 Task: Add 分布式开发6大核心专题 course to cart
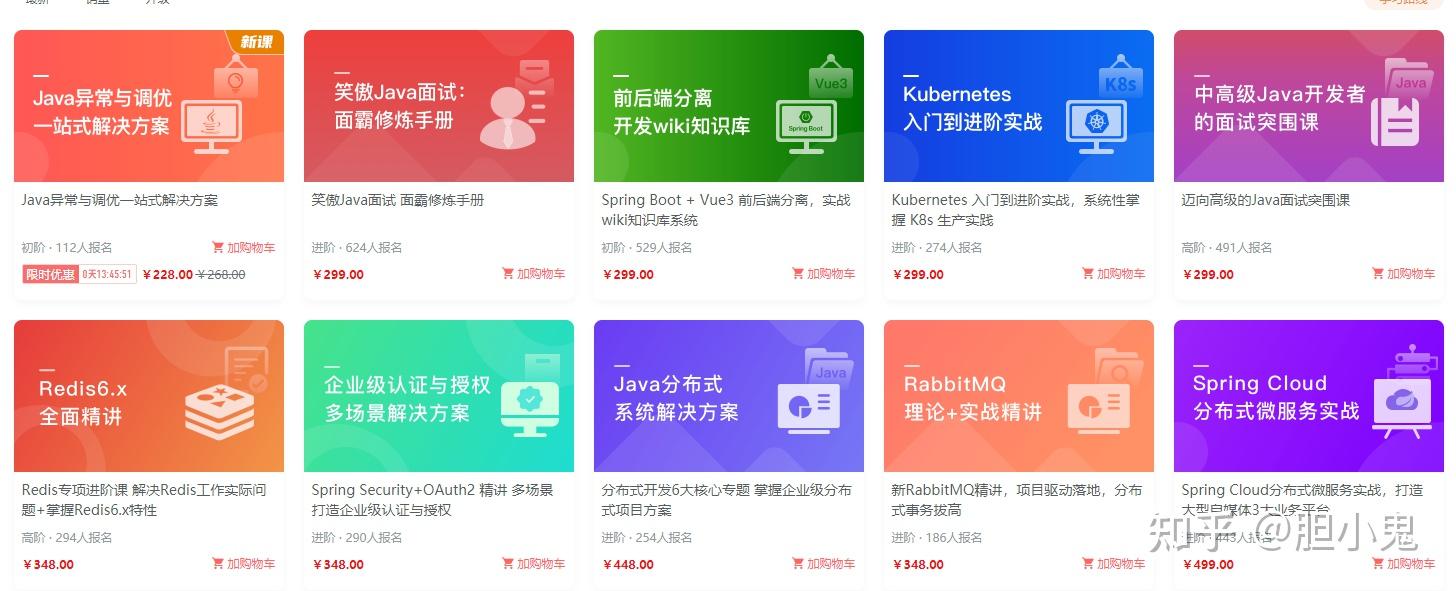tap(823, 564)
